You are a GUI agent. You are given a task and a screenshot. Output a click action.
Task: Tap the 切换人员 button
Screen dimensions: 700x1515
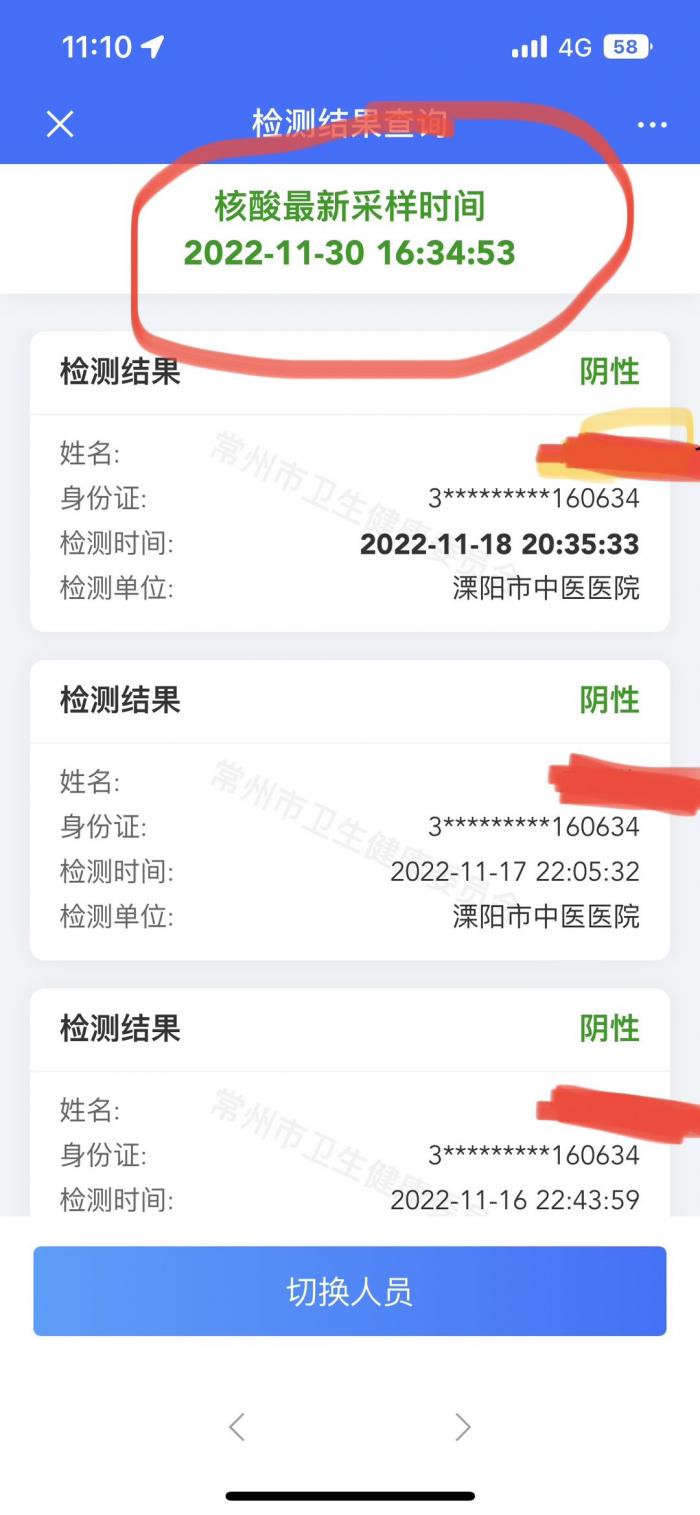tap(350, 1291)
